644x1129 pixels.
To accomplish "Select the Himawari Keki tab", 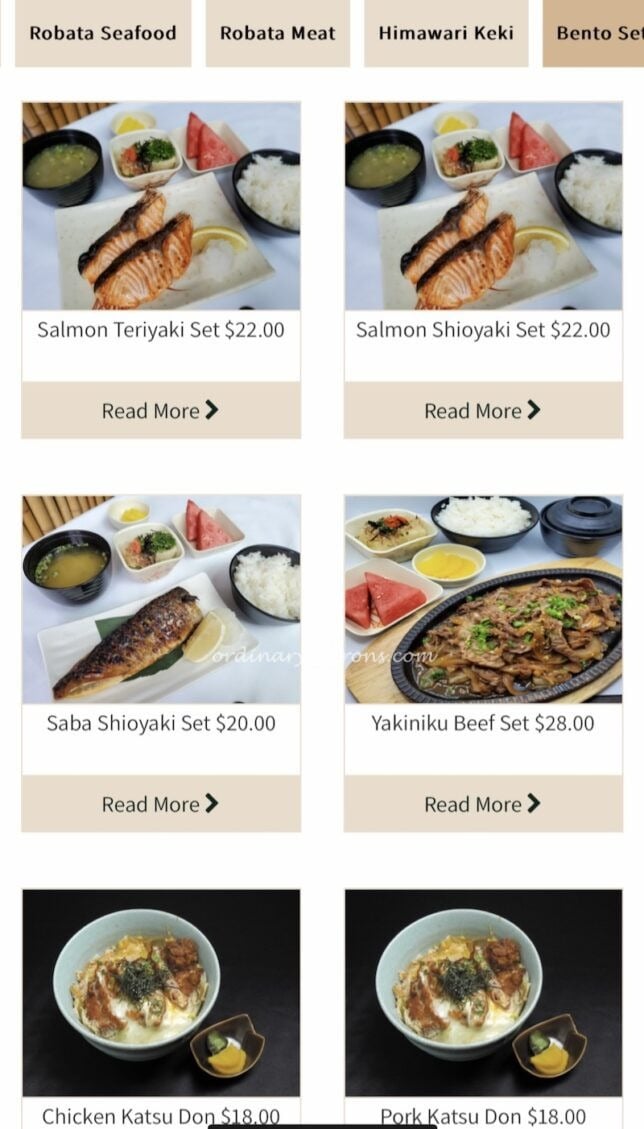I will coord(446,33).
